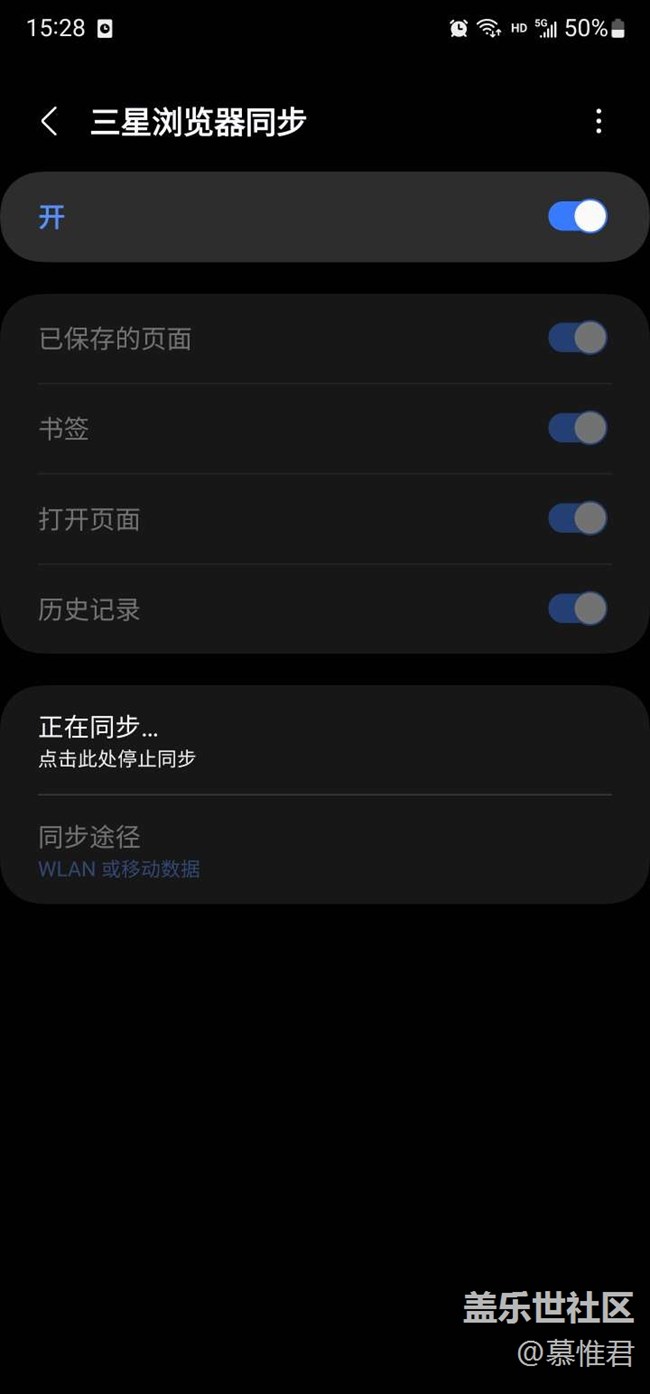The width and height of the screenshot is (650, 1394).
Task: Toggle 历史记录 sync switch
Action: coord(578,608)
